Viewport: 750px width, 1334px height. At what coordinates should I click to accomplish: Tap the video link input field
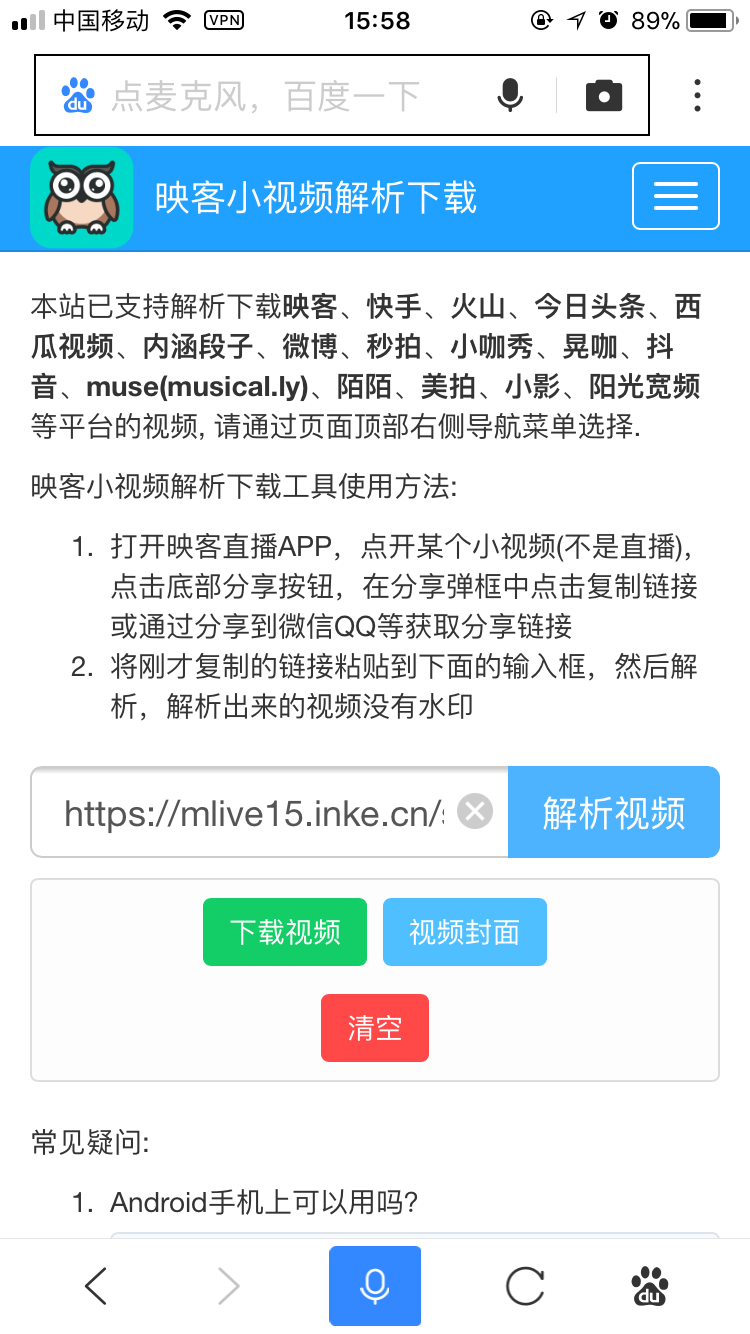click(250, 812)
